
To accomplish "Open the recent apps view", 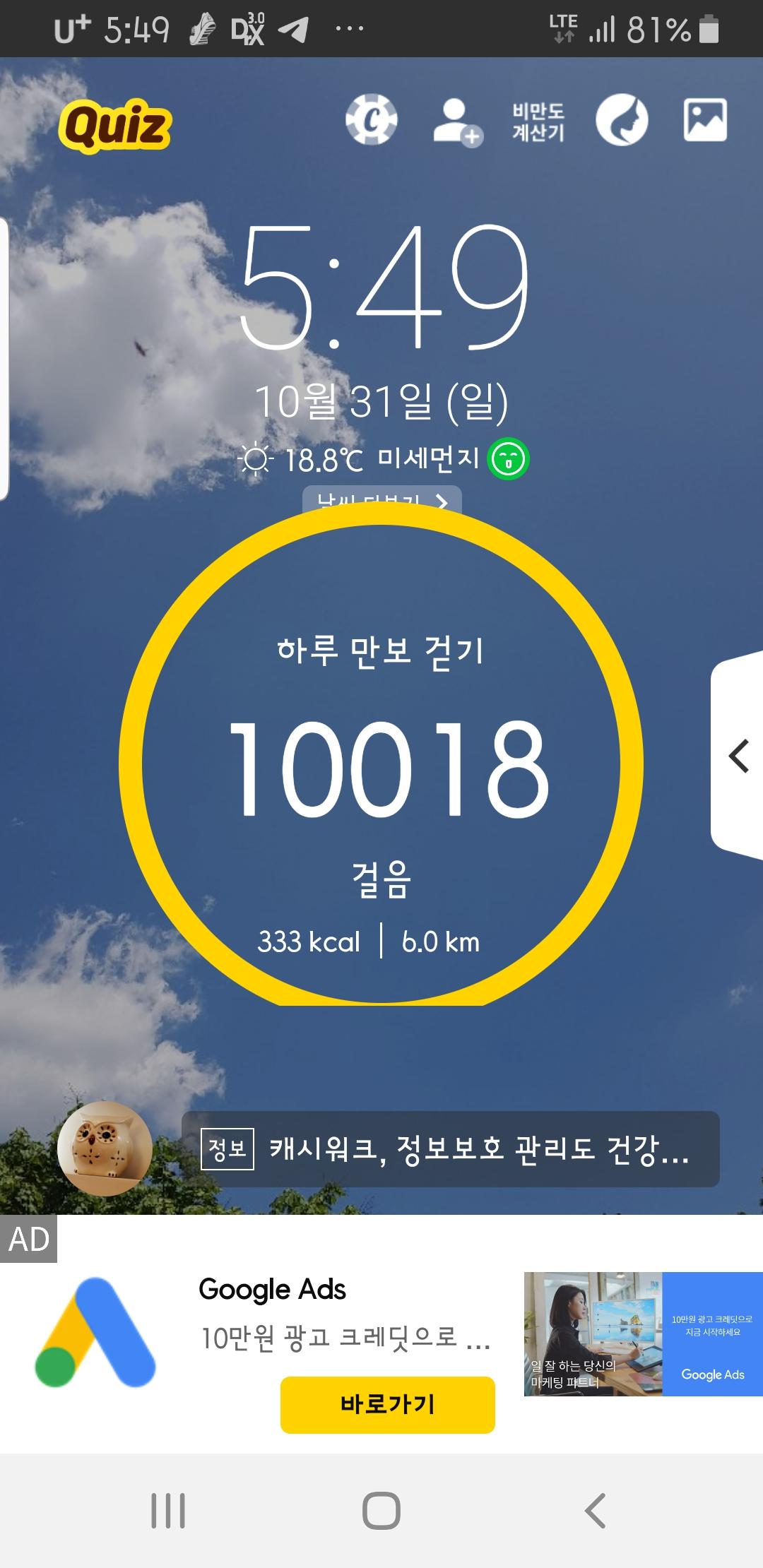I will 168,1511.
